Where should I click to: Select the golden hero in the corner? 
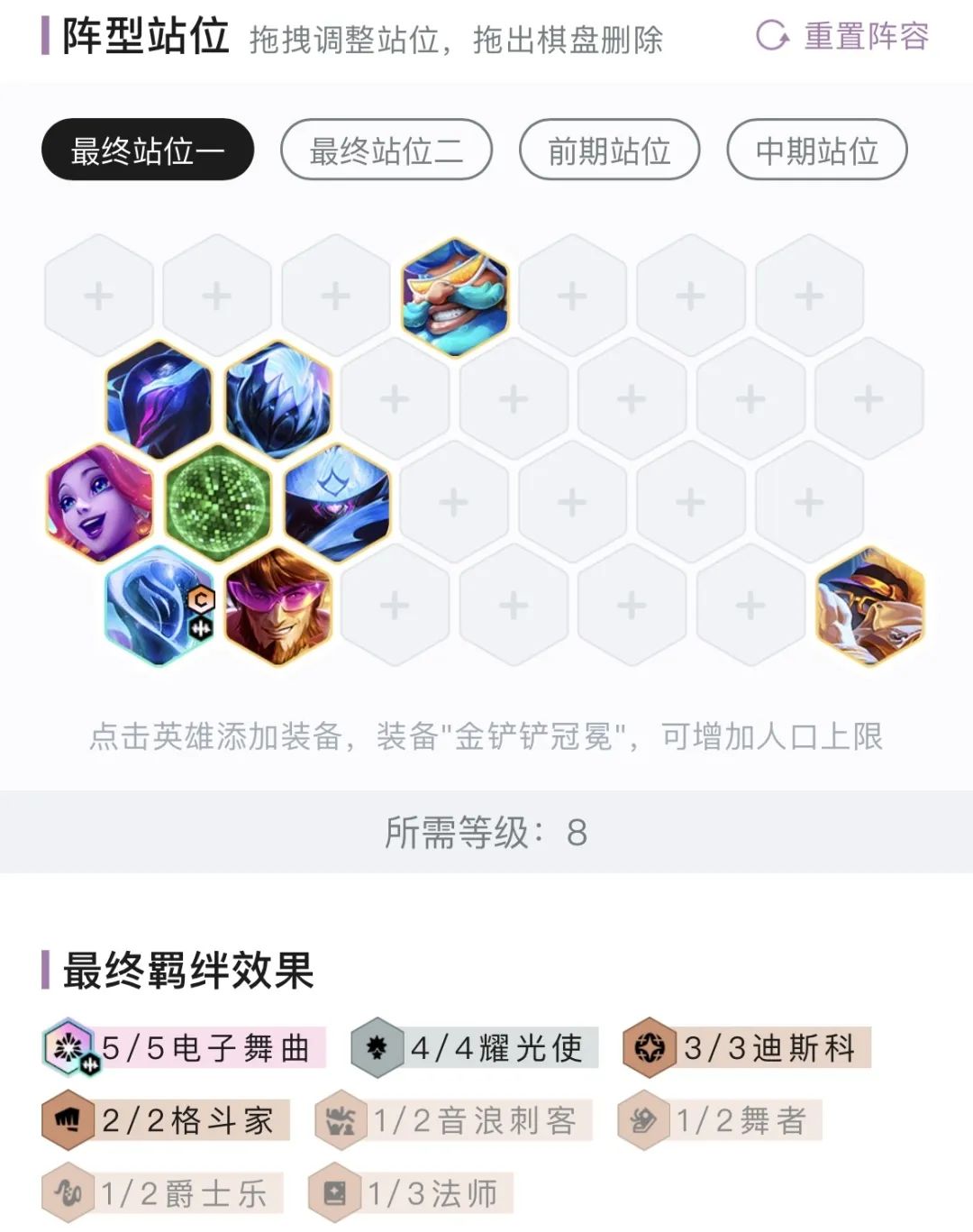tap(870, 606)
